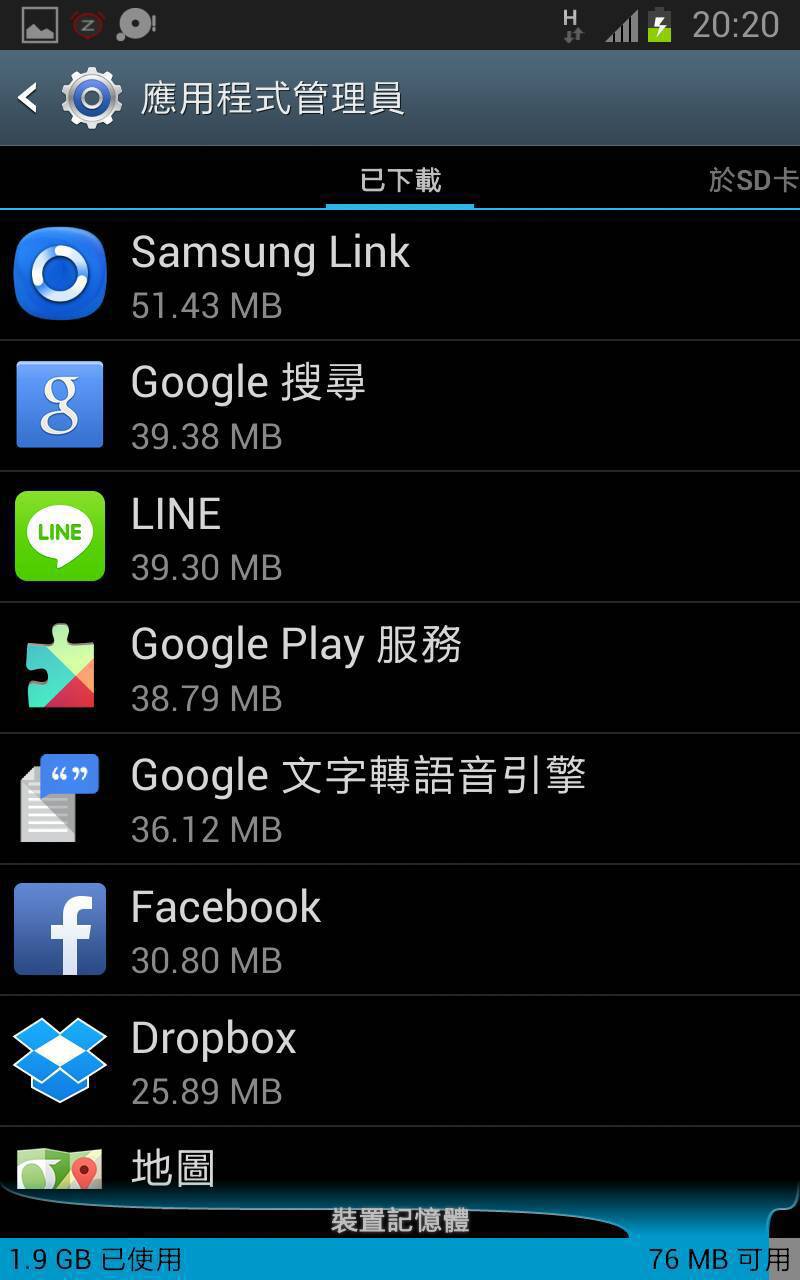The width and height of the screenshot is (800, 1280).
Task: Select the 已下載 tab
Action: 400,180
